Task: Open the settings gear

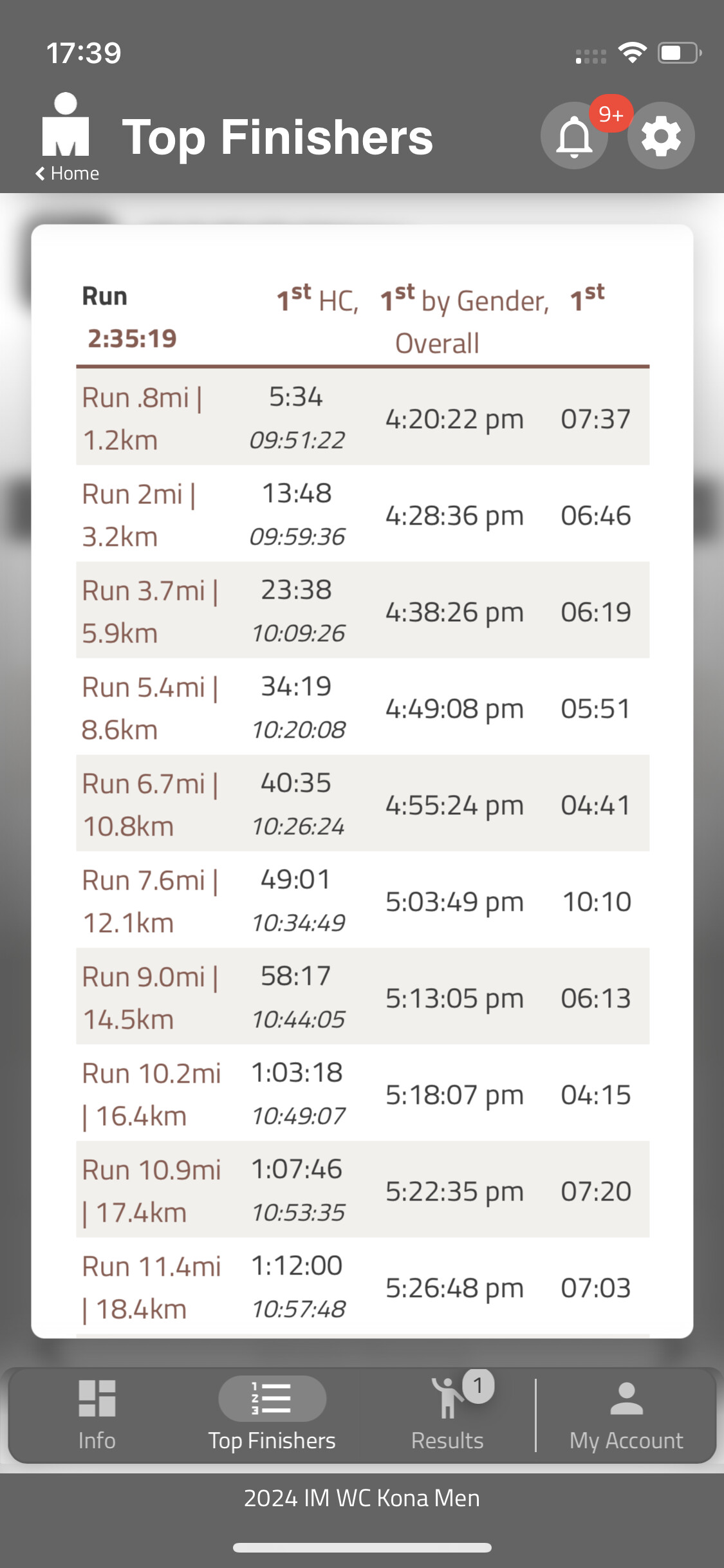Action: pos(661,136)
